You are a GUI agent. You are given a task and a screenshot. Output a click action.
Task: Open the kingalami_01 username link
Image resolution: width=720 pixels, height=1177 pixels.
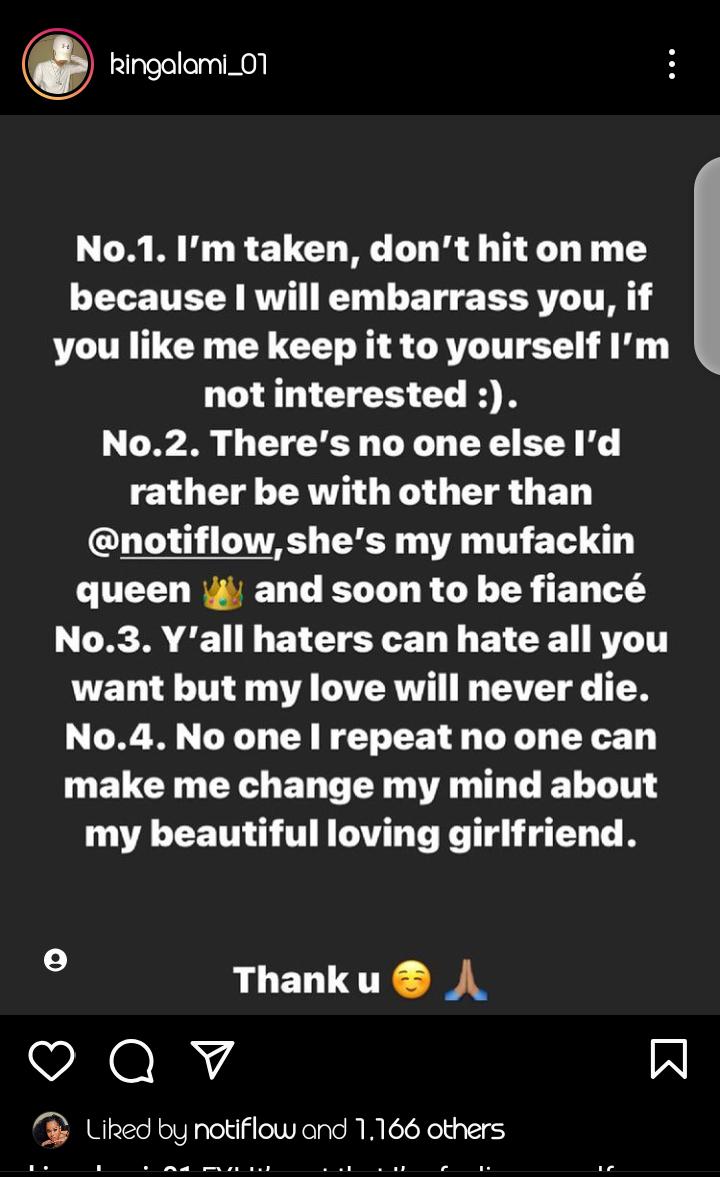click(188, 65)
